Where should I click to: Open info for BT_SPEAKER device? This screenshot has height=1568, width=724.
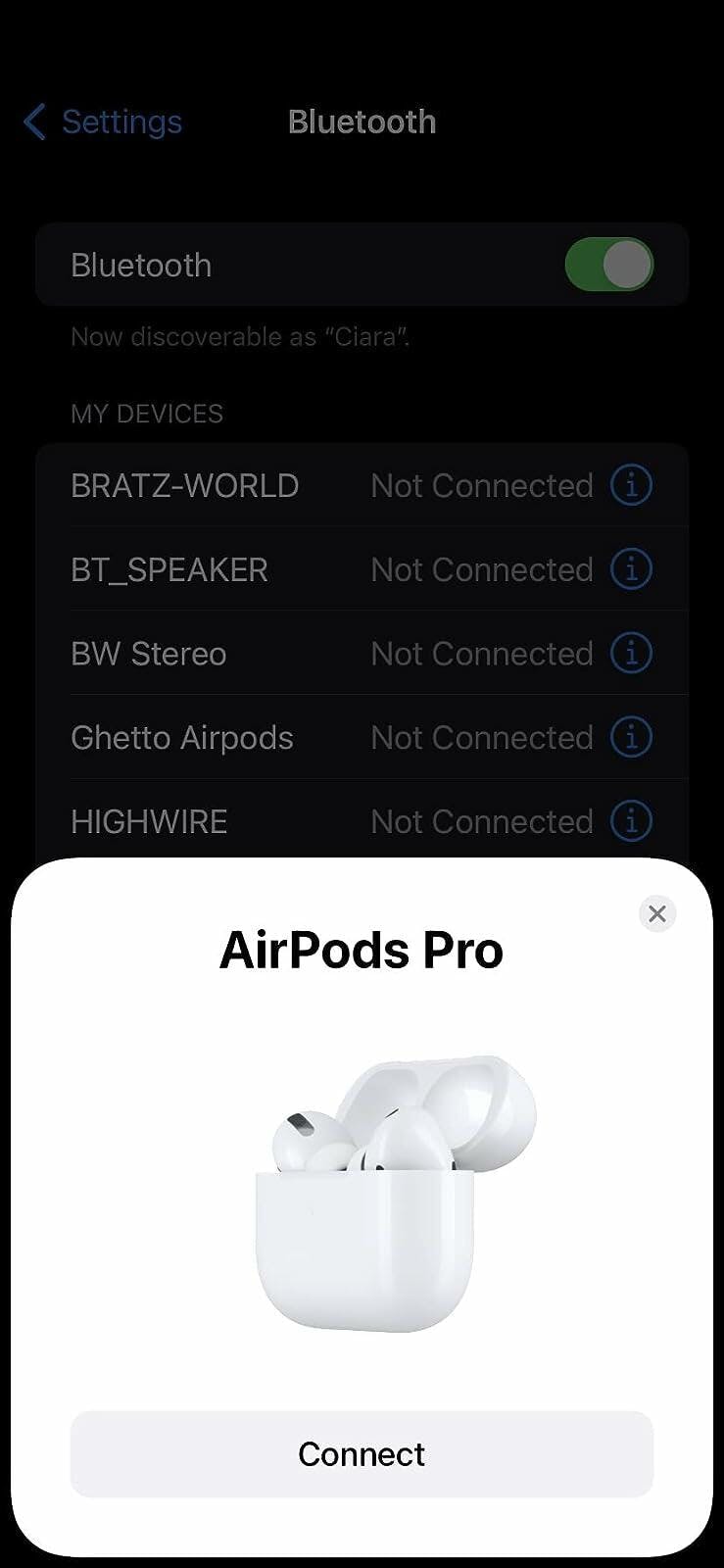point(631,569)
